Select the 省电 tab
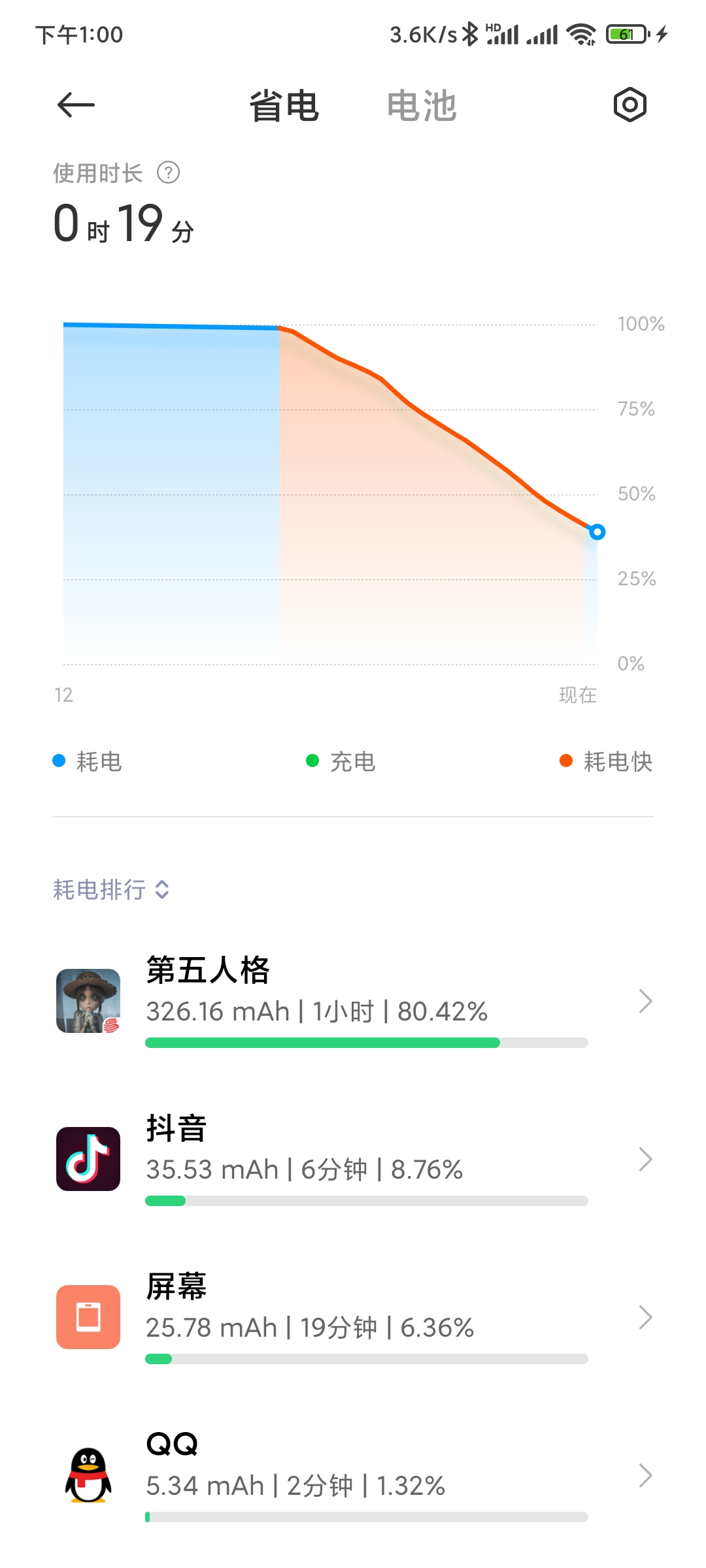Screen dimensions: 706x1568 point(284,106)
